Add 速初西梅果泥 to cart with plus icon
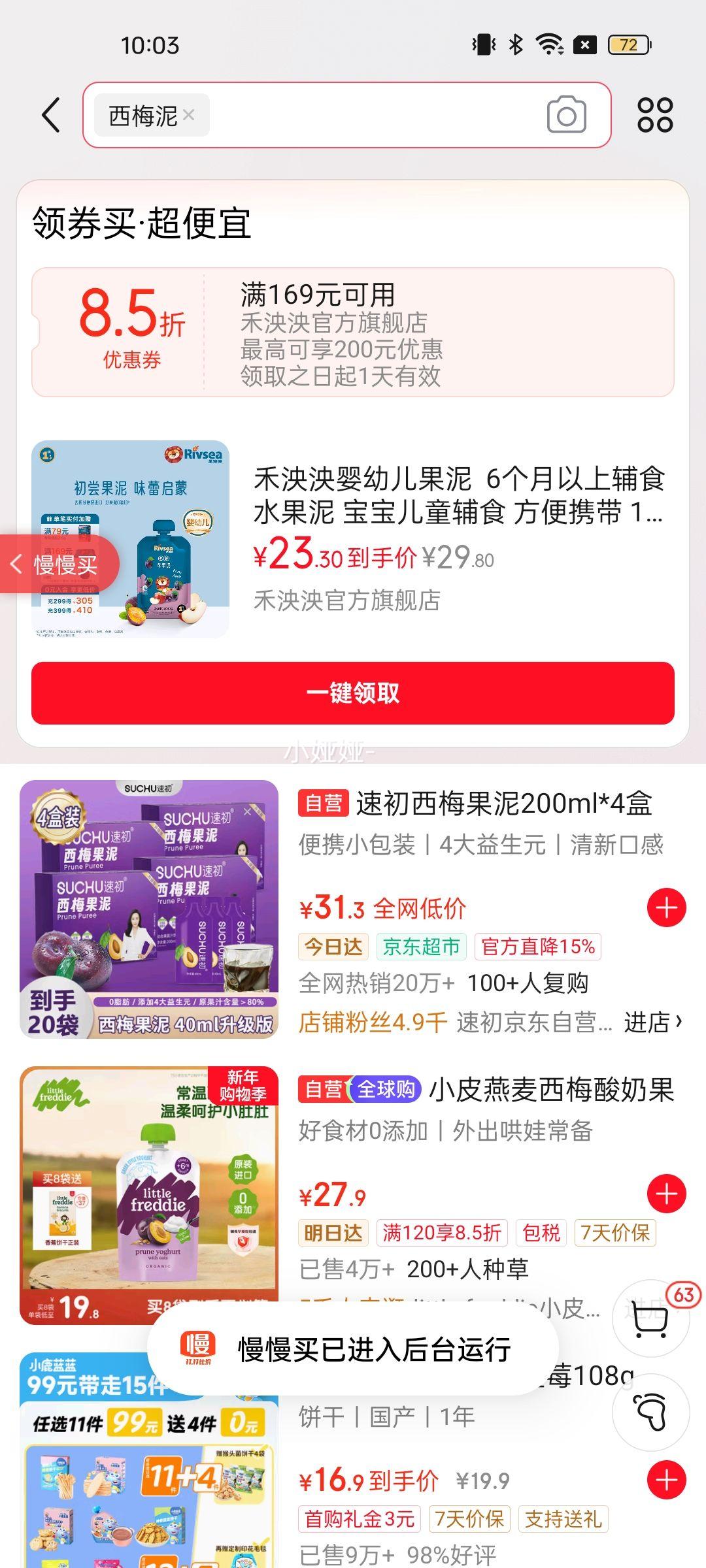Image resolution: width=706 pixels, height=1568 pixels. point(665,906)
